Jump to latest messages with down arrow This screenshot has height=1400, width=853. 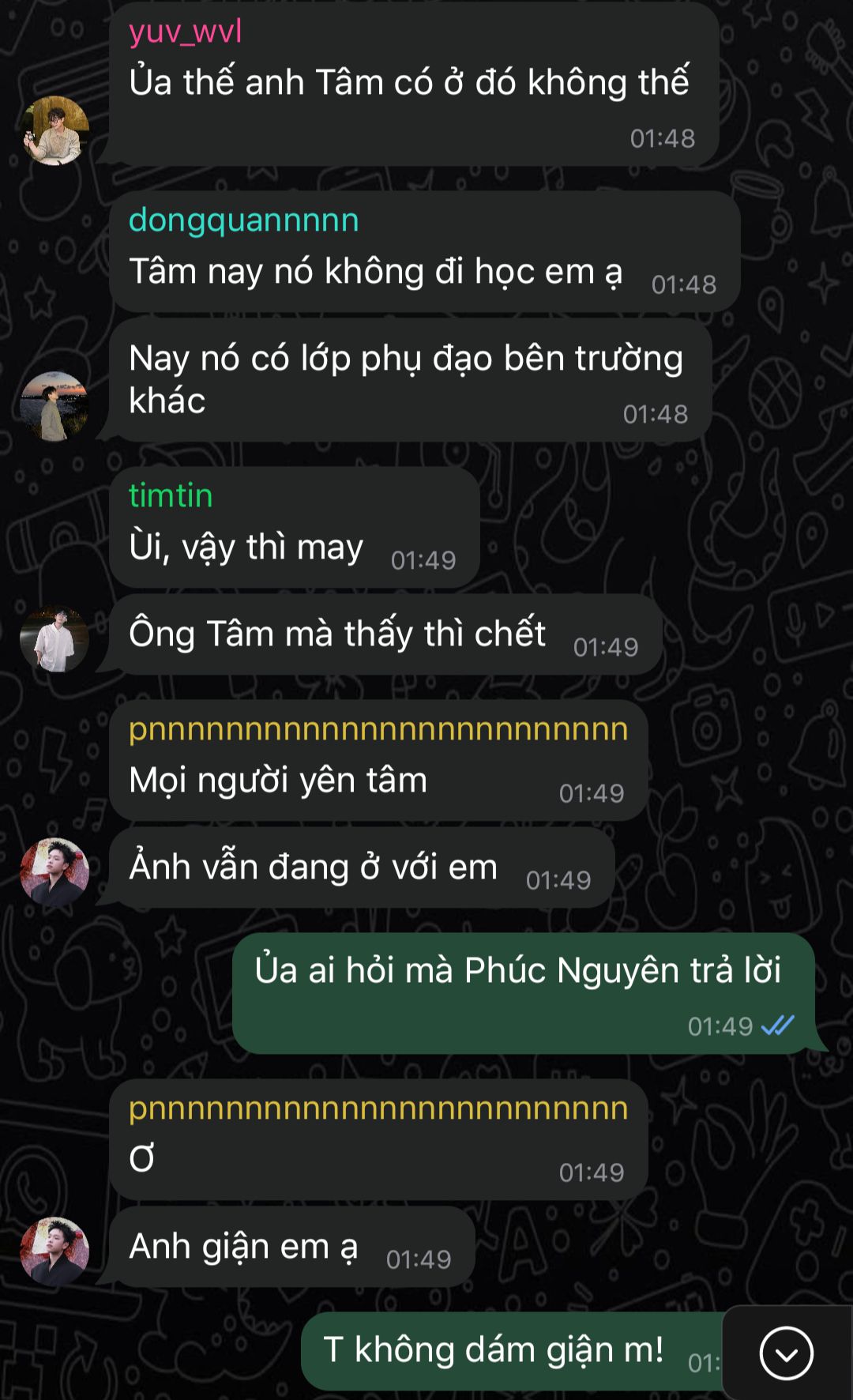pyautogui.click(x=786, y=1353)
